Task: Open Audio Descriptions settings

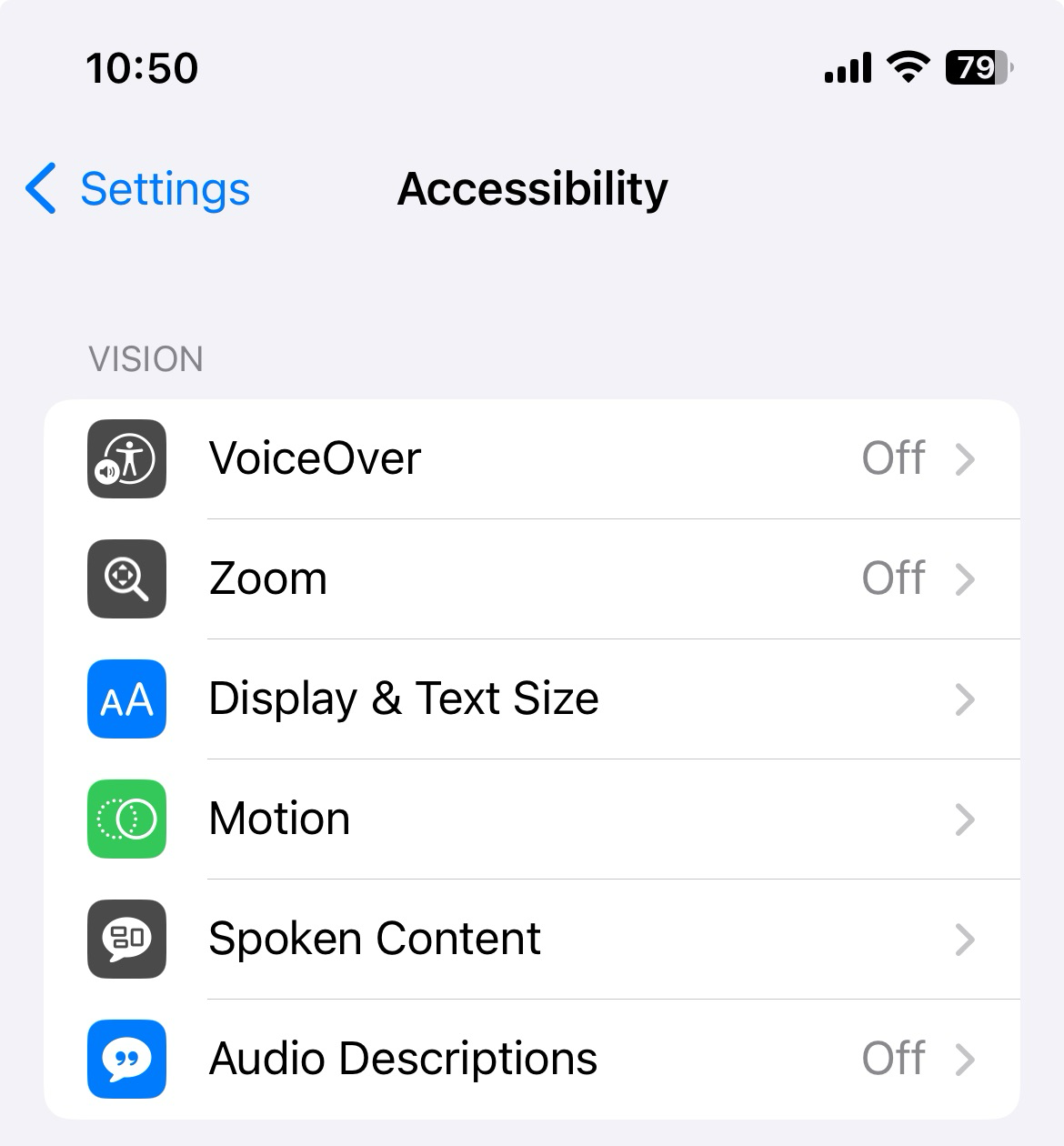Action: click(531, 1059)
